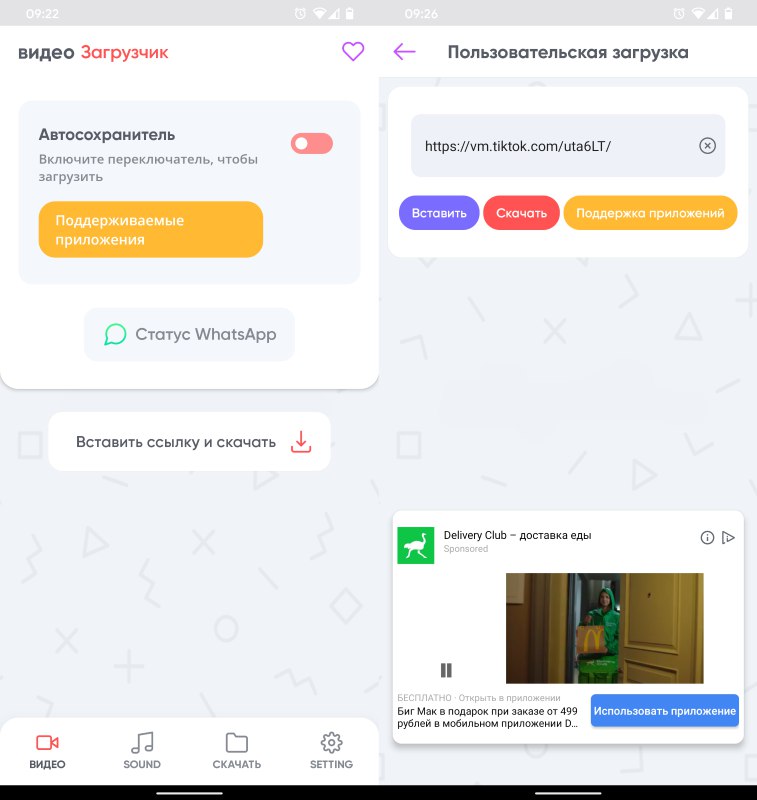Tap Использовать приложение in the ad
This screenshot has width=757, height=800.
(x=664, y=712)
